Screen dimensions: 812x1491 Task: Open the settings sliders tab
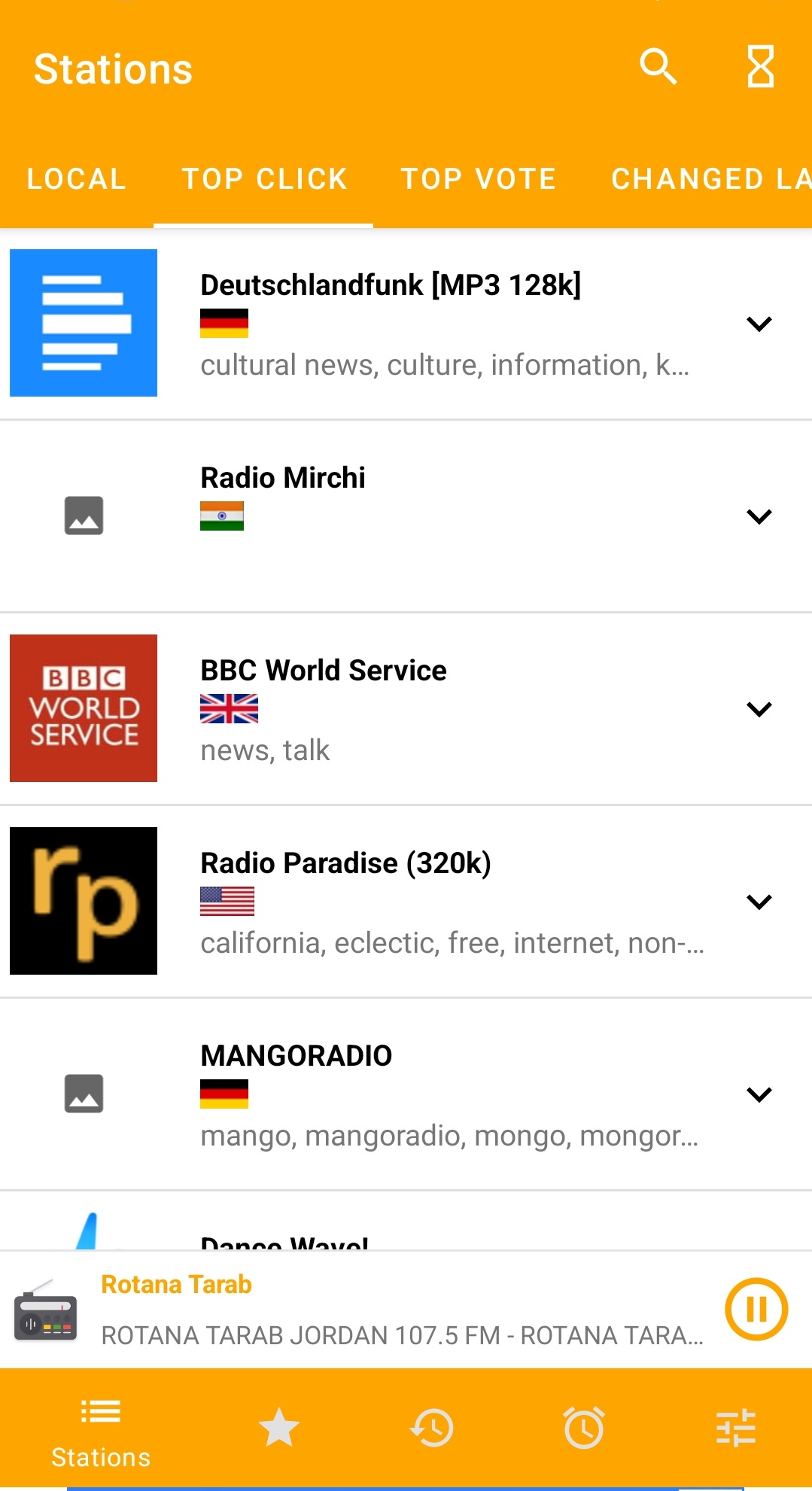point(736,1428)
